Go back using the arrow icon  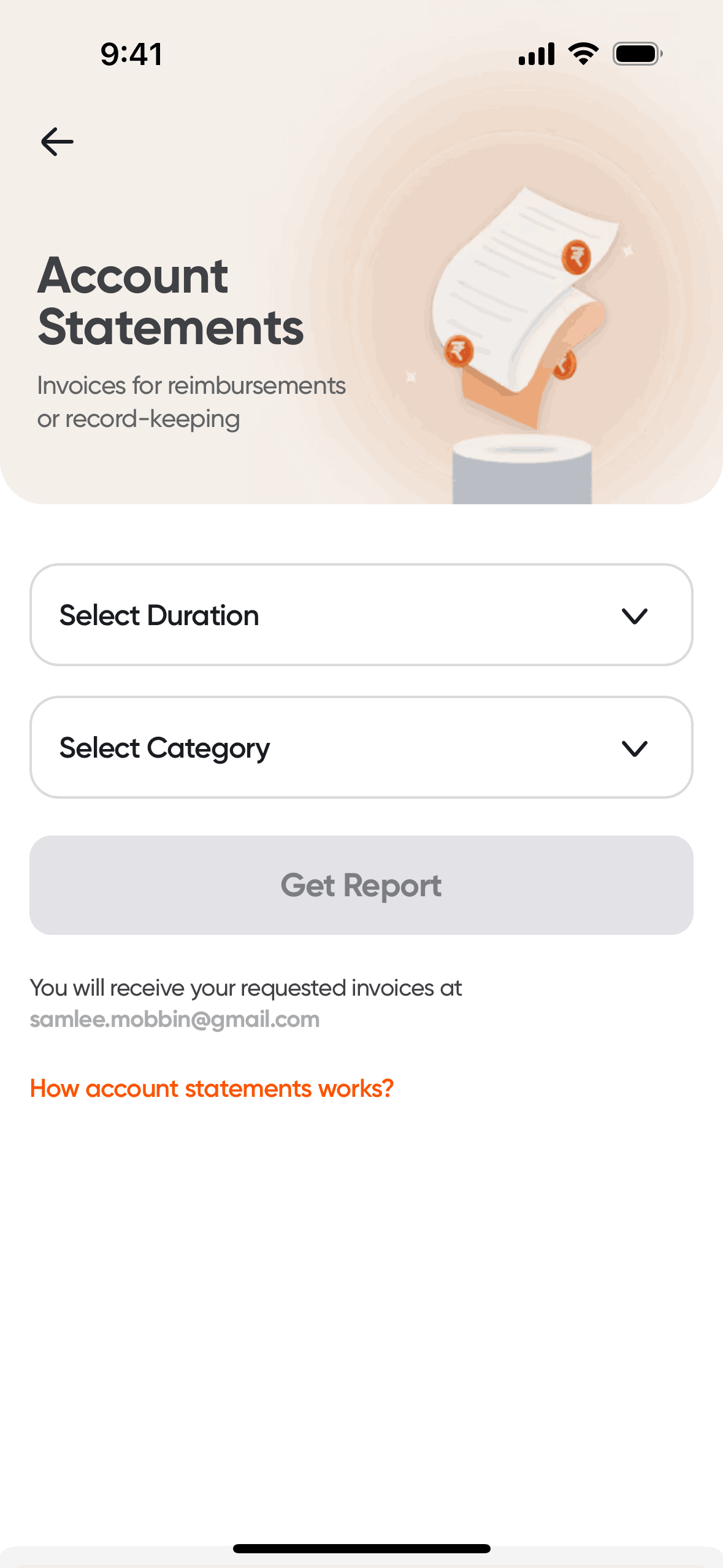(57, 142)
